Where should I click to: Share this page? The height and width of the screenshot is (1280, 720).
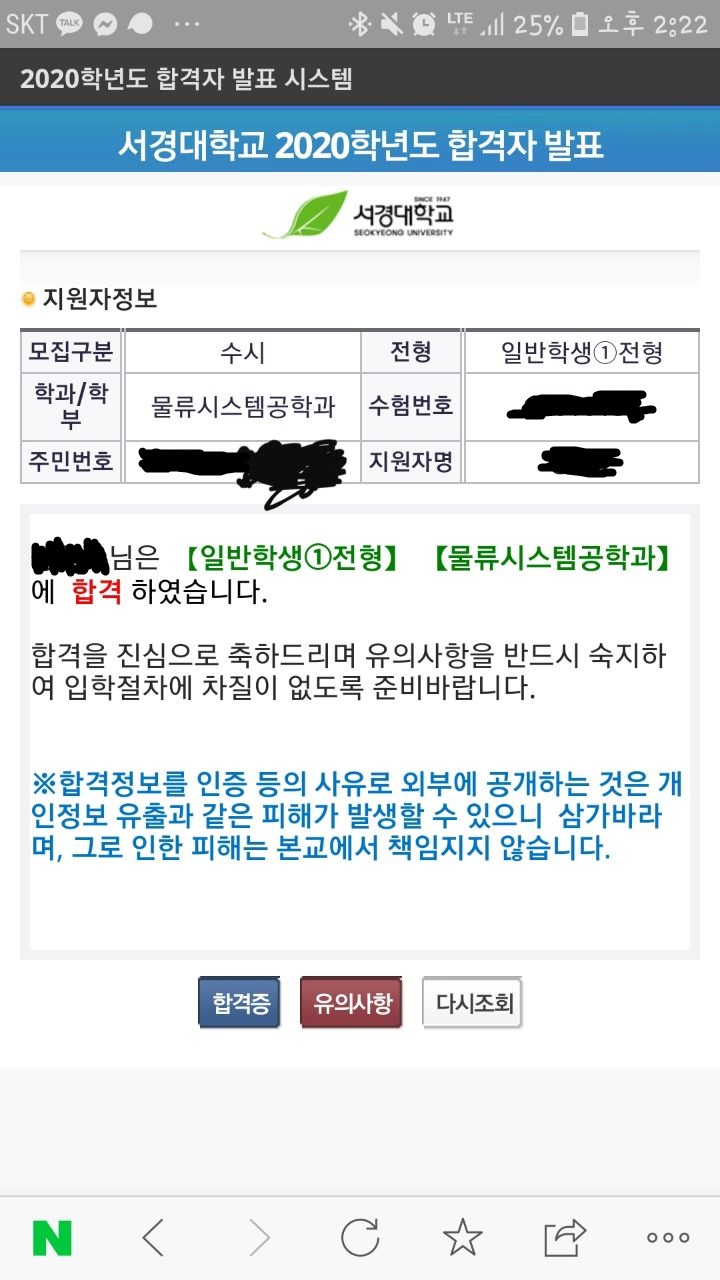(565, 1238)
